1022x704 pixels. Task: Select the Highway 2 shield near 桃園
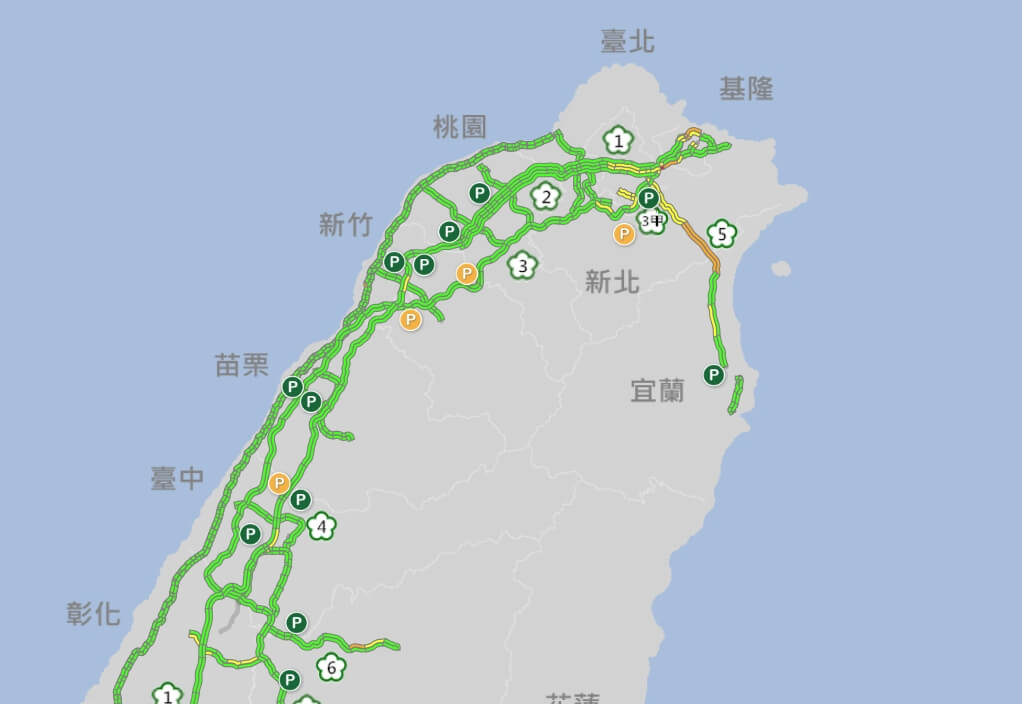pyautogui.click(x=545, y=197)
